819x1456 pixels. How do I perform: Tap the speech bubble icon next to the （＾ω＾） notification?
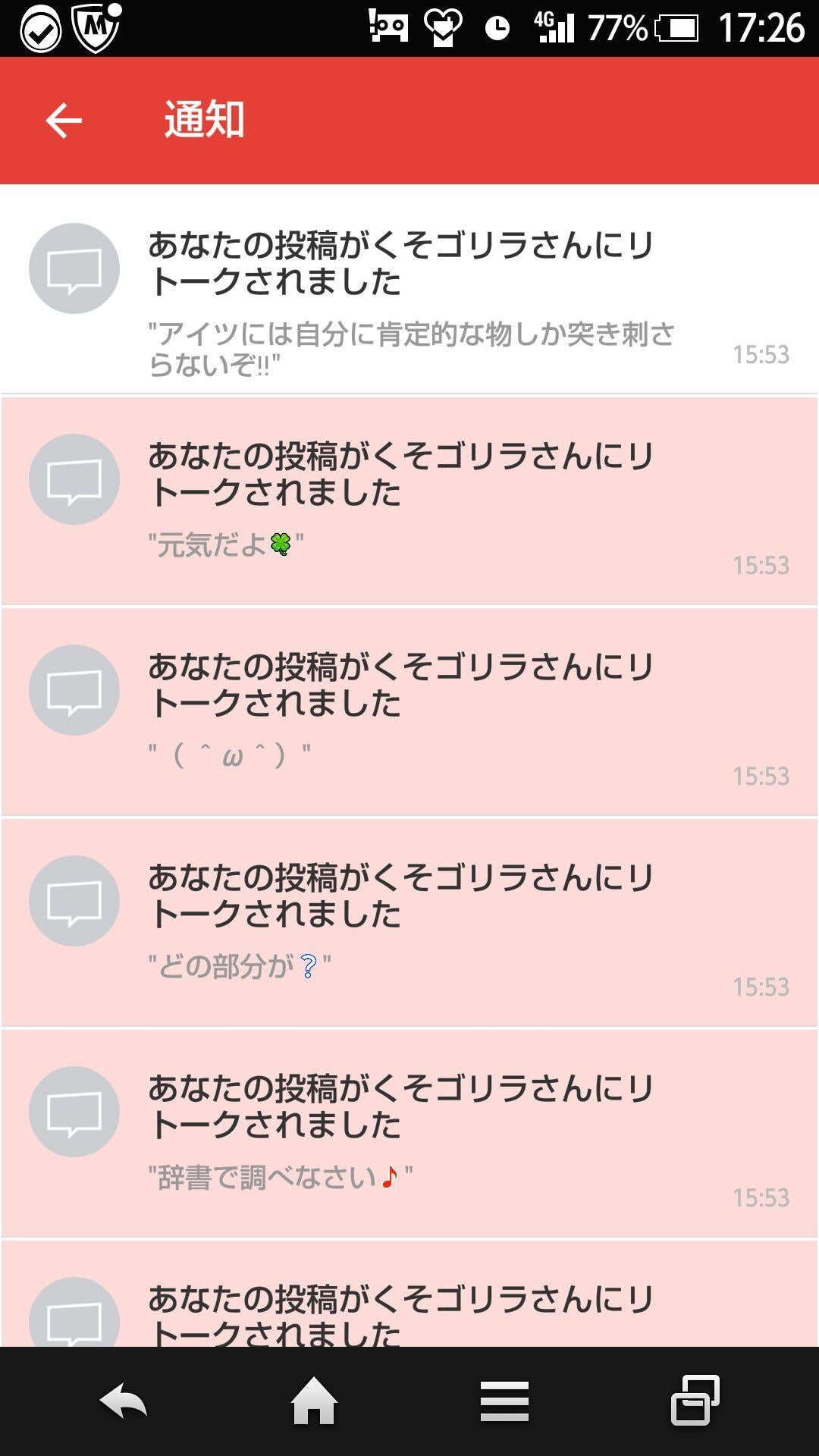(x=74, y=690)
